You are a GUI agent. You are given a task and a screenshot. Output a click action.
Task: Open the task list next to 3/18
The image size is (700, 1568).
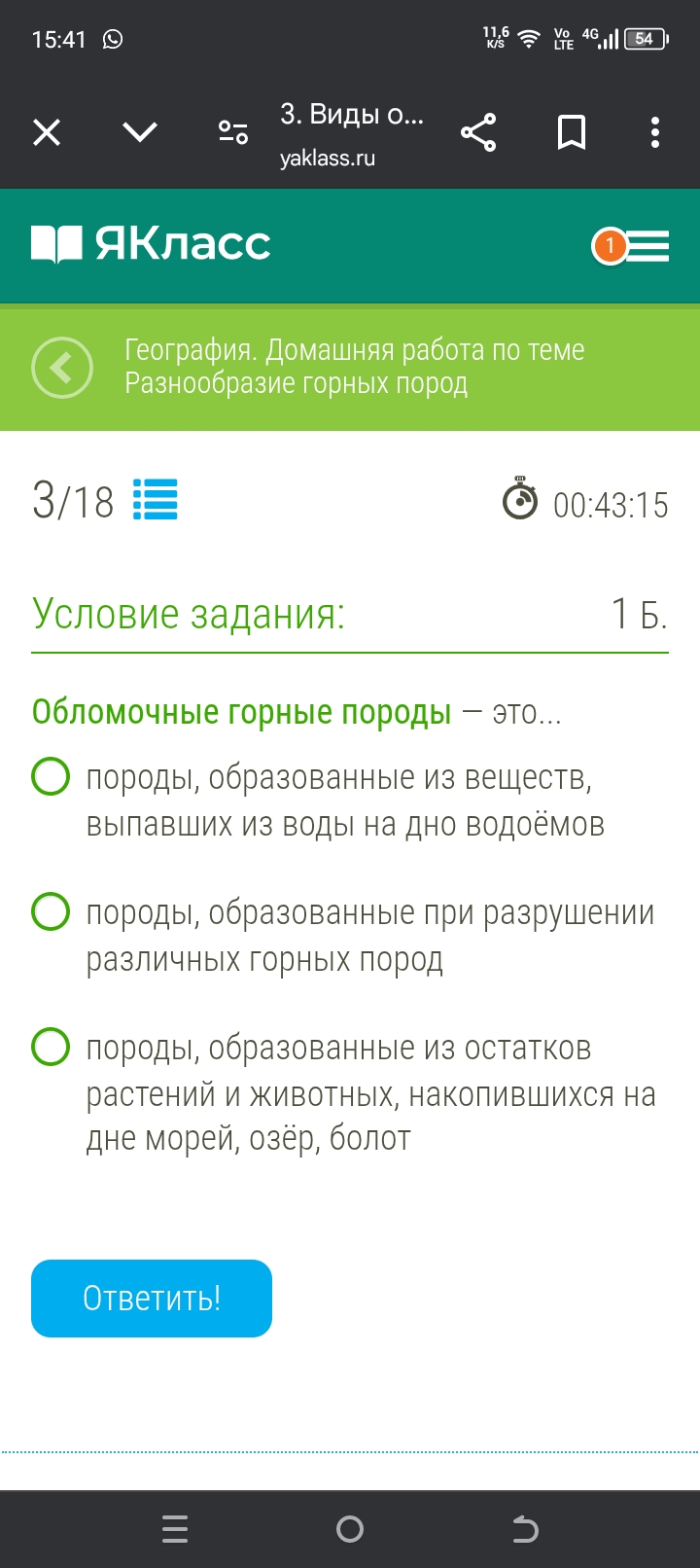156,500
